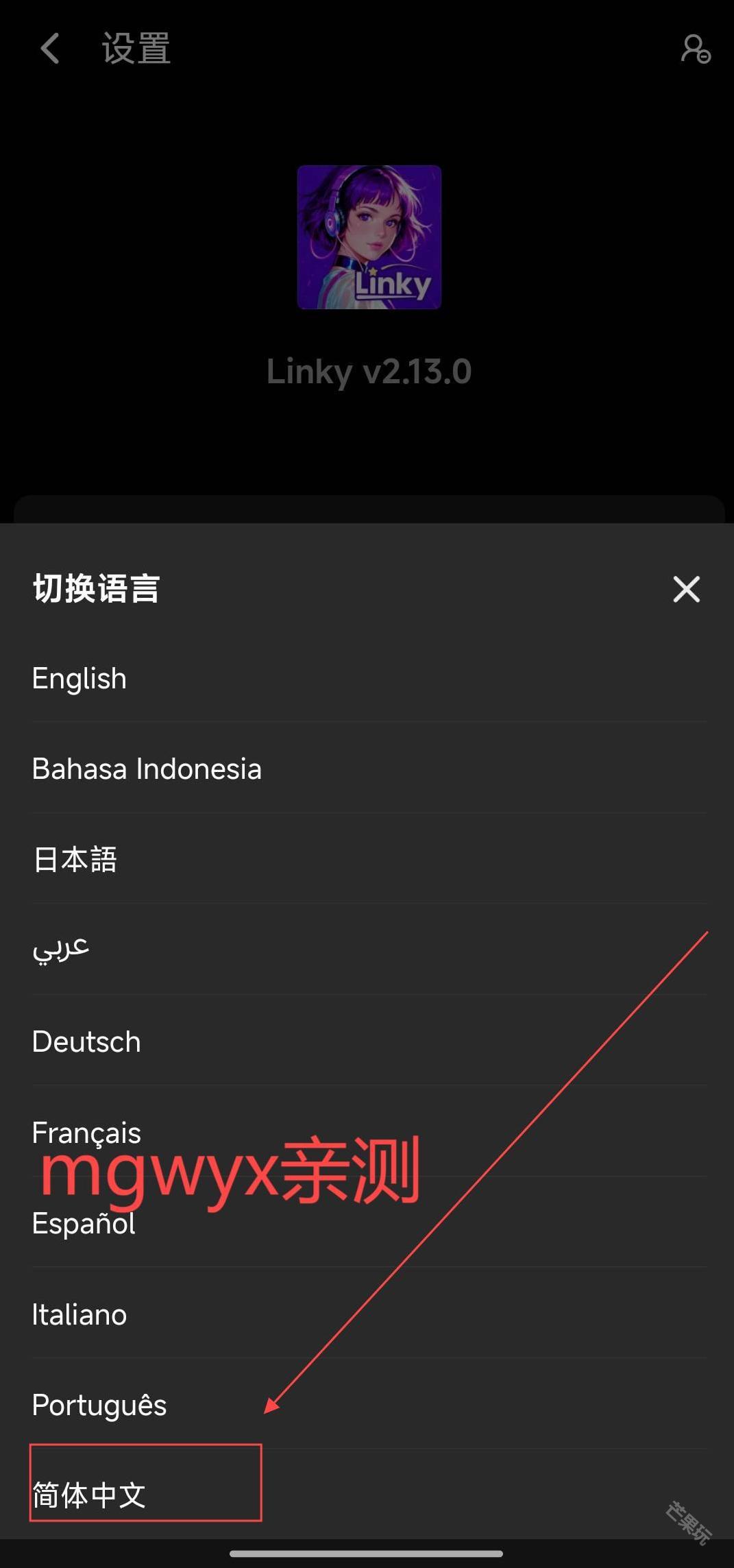Viewport: 734px width, 1568px height.
Task: Select English as the language
Action: tap(79, 678)
